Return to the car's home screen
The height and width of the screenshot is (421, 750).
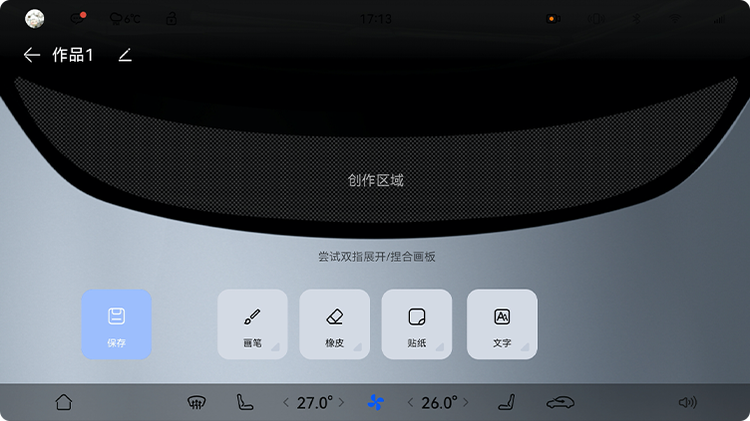click(x=64, y=402)
